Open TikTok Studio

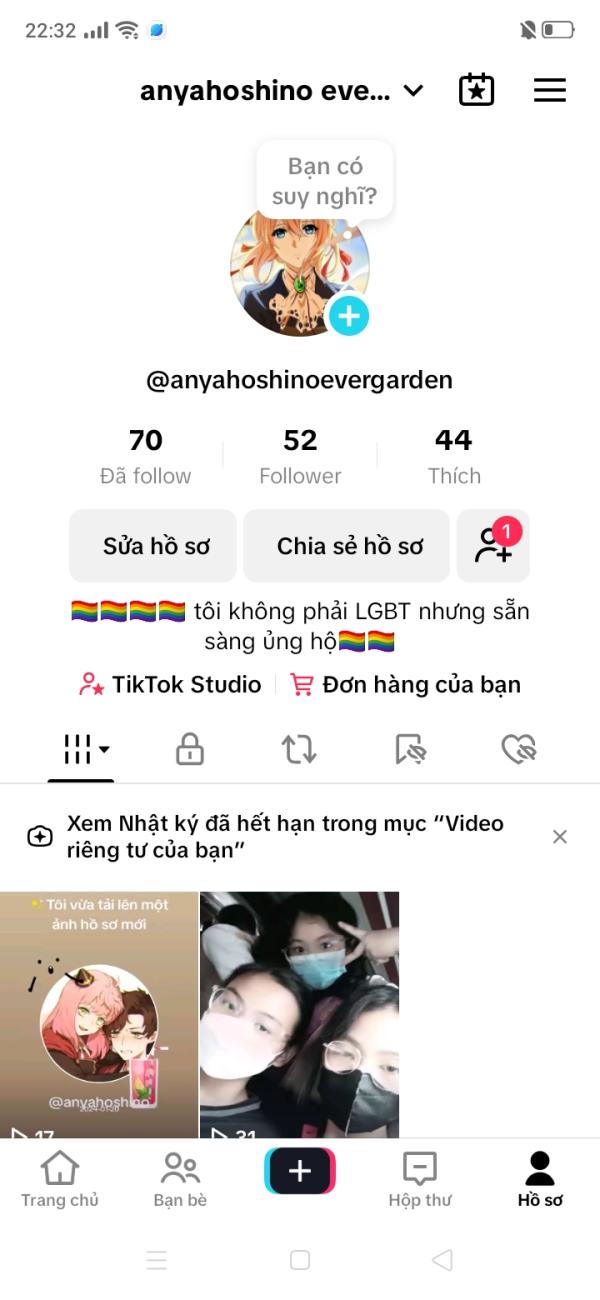pos(170,685)
